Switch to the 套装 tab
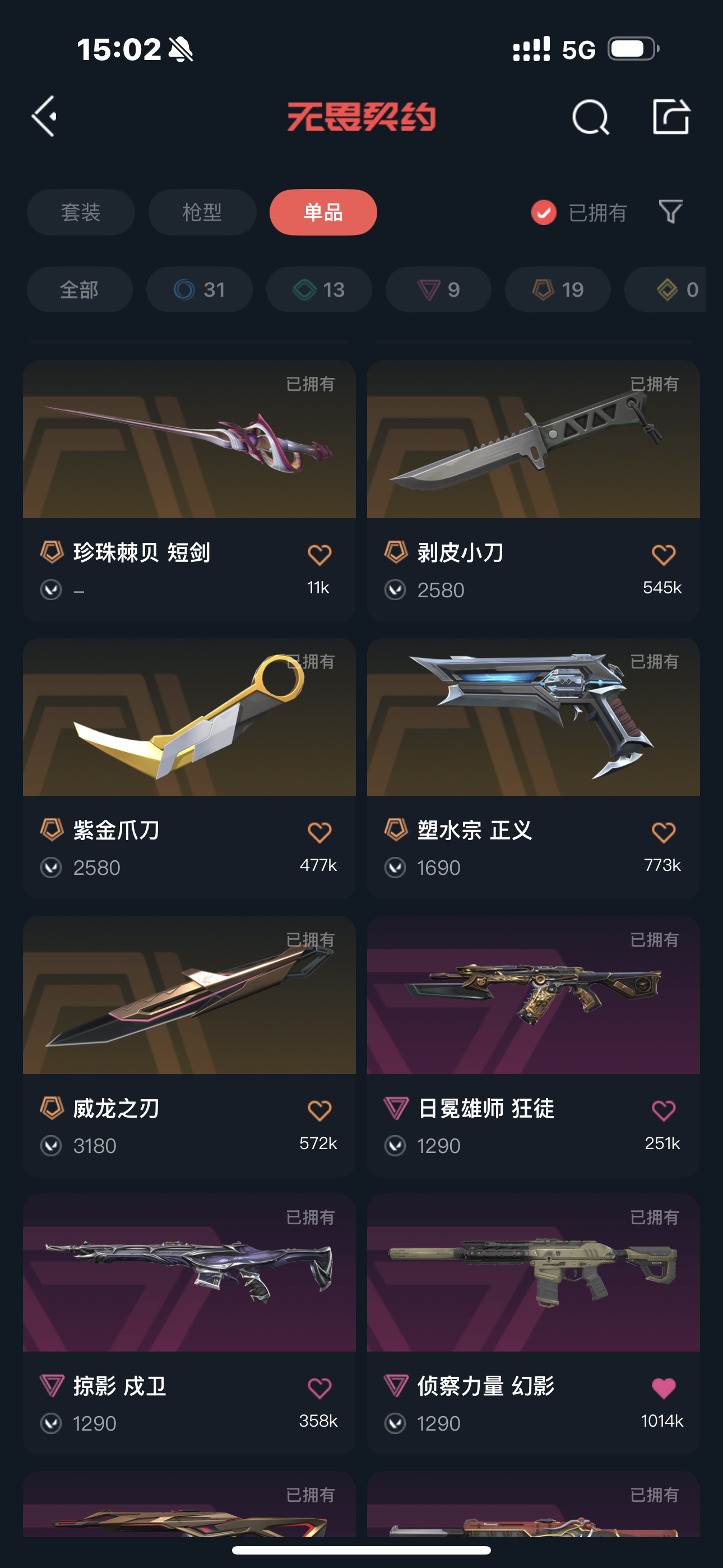 (80, 213)
